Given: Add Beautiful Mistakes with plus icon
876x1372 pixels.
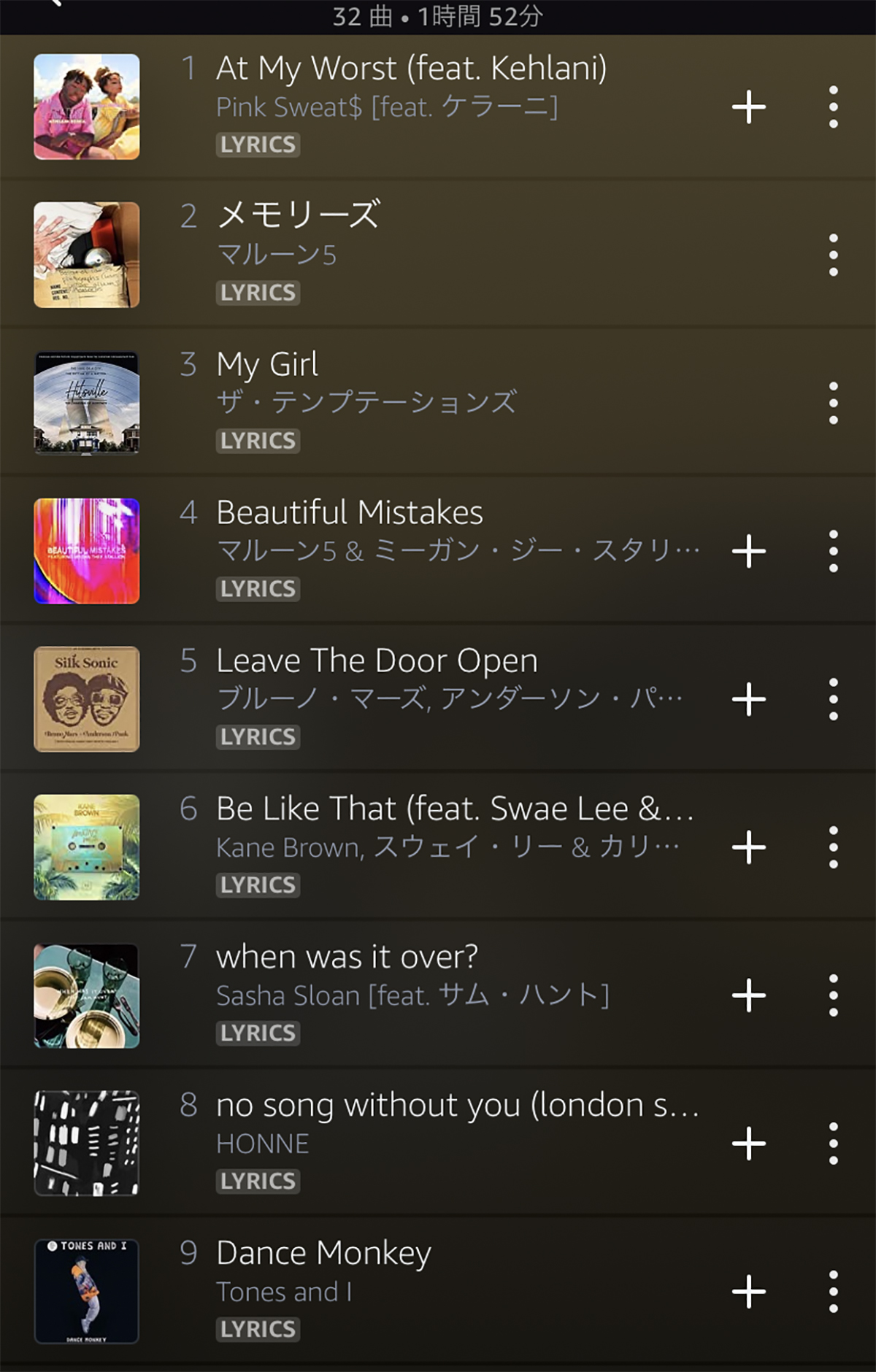Looking at the screenshot, I should coord(749,551).
